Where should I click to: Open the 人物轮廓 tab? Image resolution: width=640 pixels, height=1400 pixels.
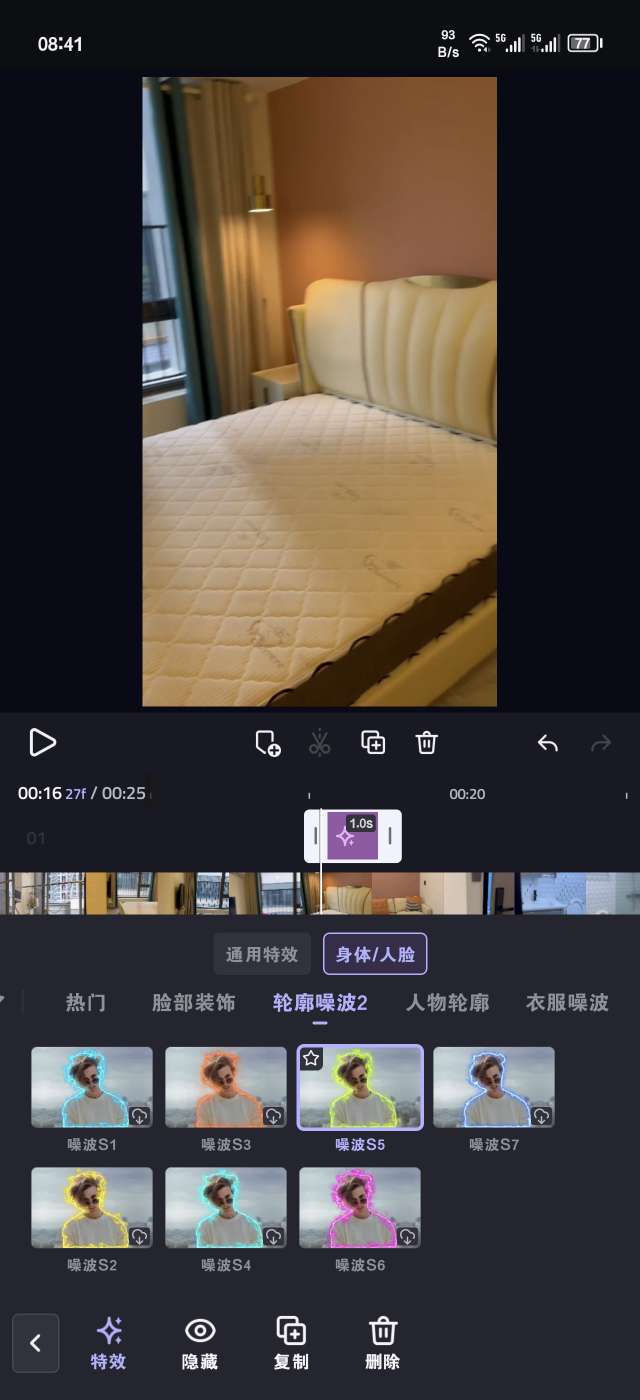(x=448, y=1002)
